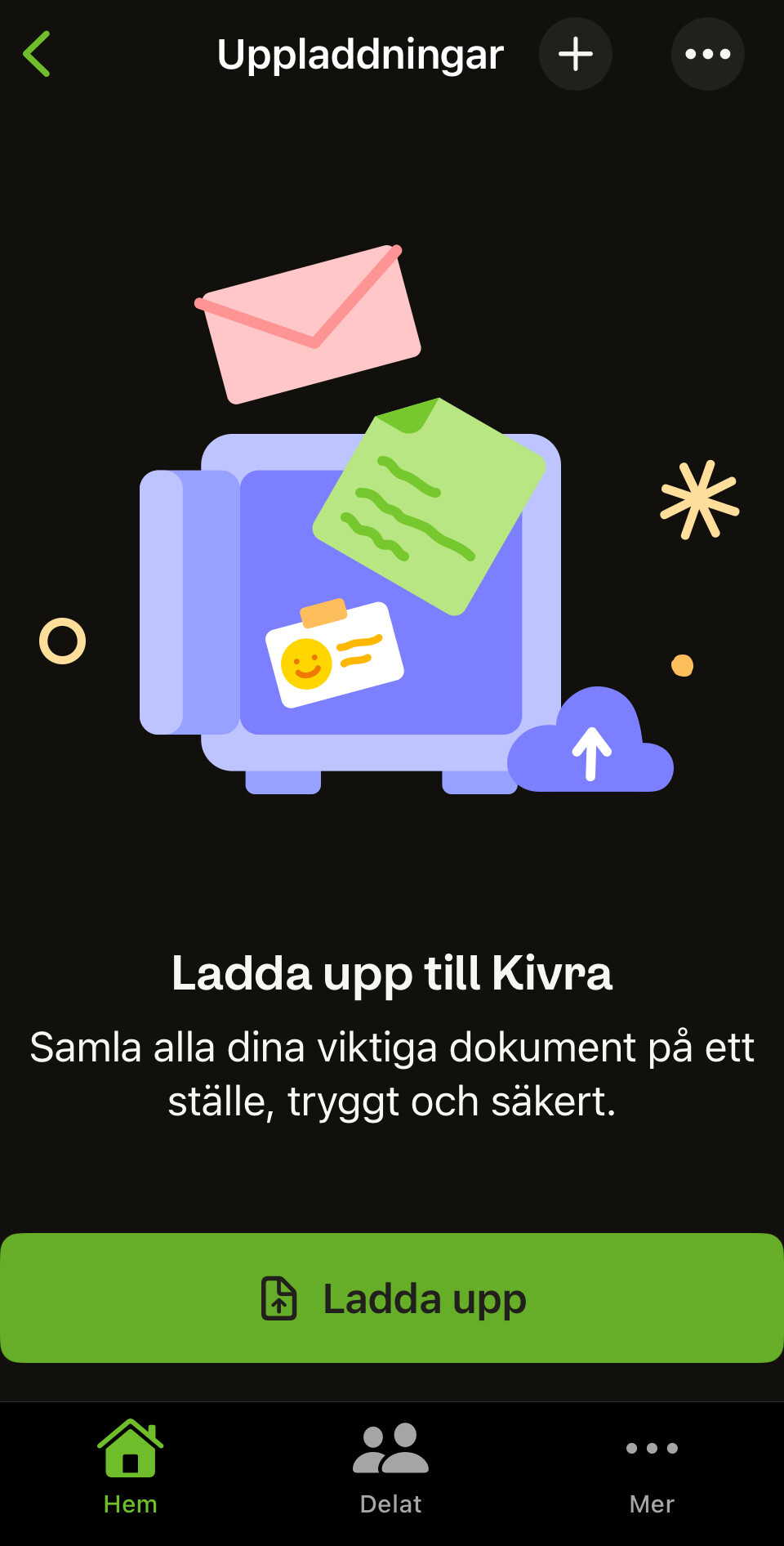Switch to the Hem tab
The height and width of the screenshot is (1546, 784).
pos(131,1468)
